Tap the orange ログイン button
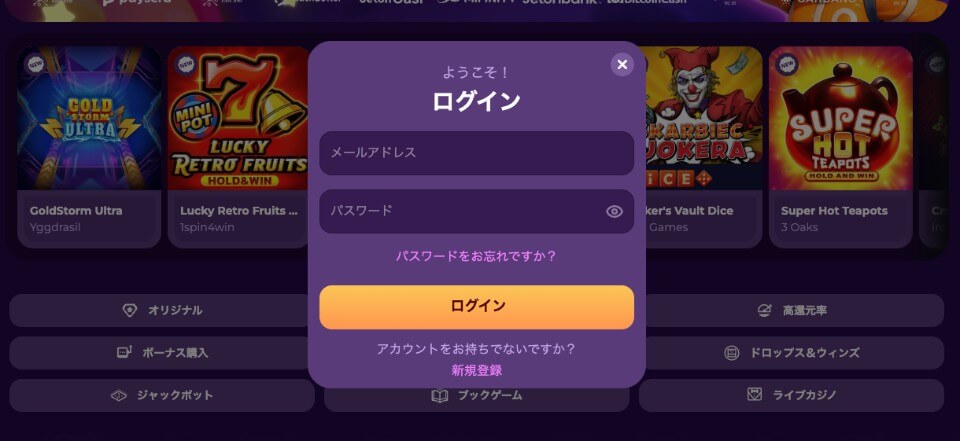This screenshot has width=960, height=441. [476, 307]
